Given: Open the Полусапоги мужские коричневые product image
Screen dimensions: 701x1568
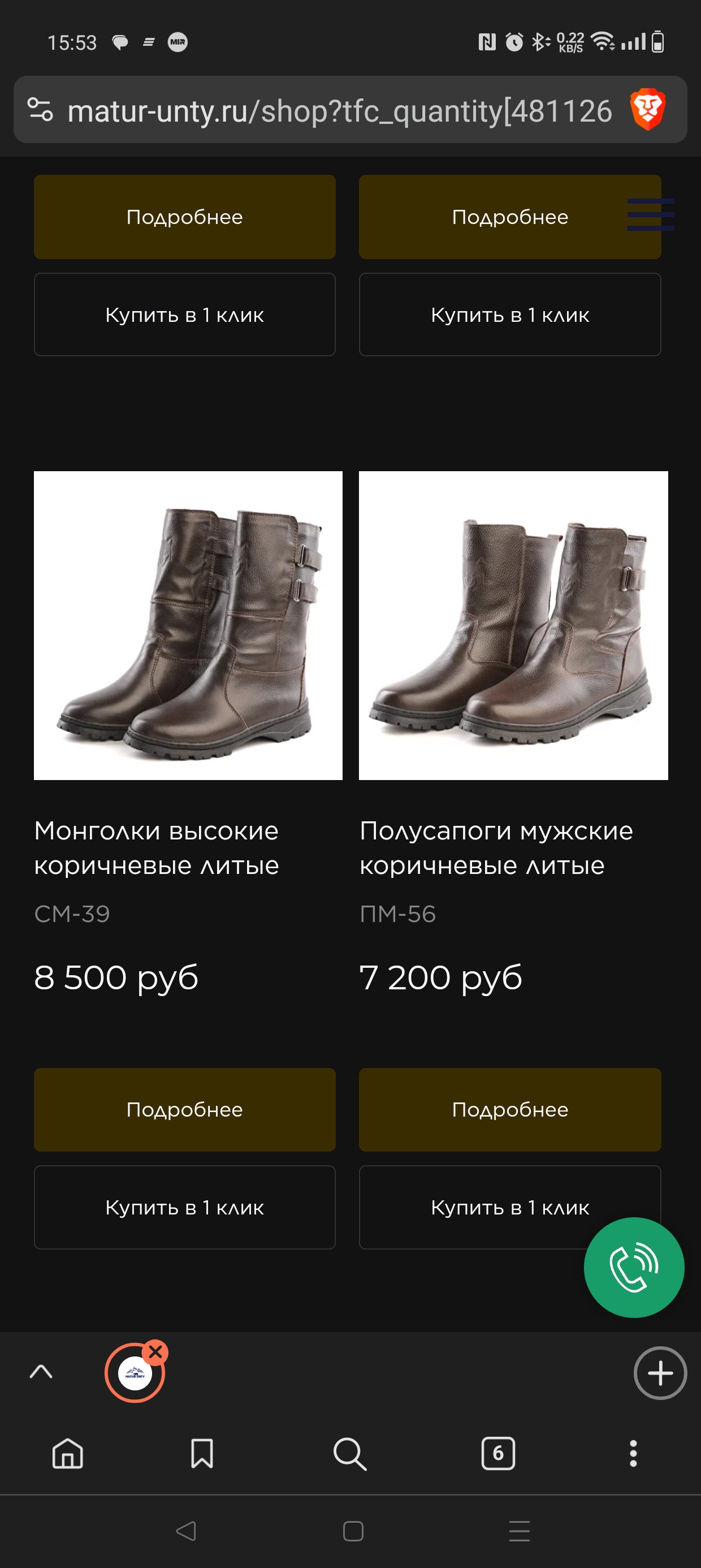Looking at the screenshot, I should (513, 625).
